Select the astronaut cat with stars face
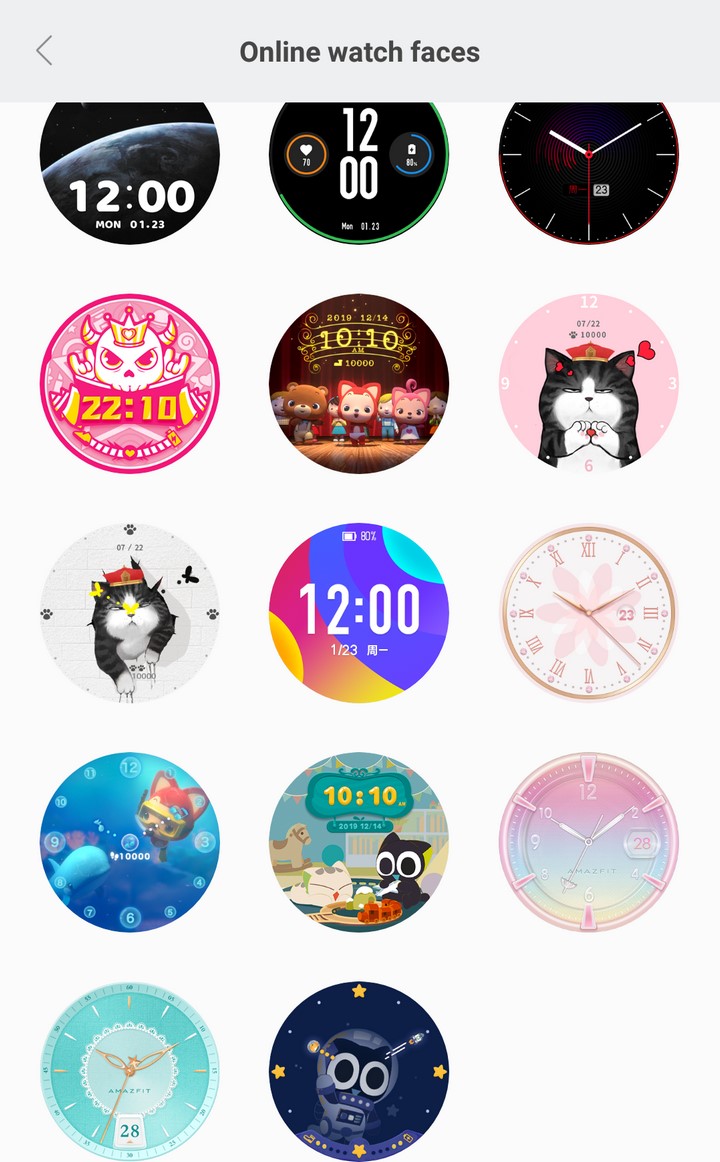Image resolution: width=720 pixels, height=1162 pixels. point(359,1072)
